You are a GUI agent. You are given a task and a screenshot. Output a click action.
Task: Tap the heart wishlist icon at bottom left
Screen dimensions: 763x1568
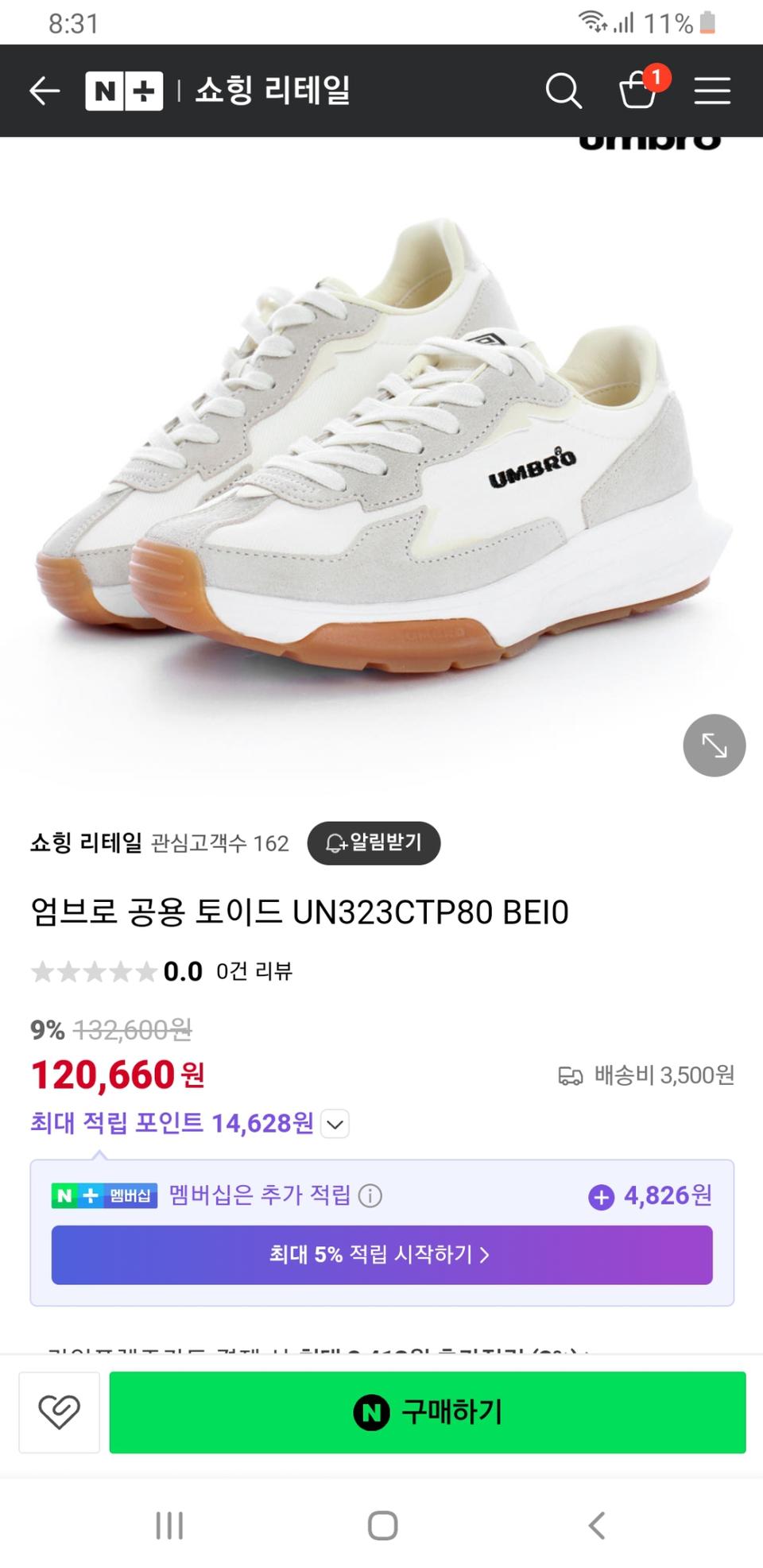(x=59, y=1413)
